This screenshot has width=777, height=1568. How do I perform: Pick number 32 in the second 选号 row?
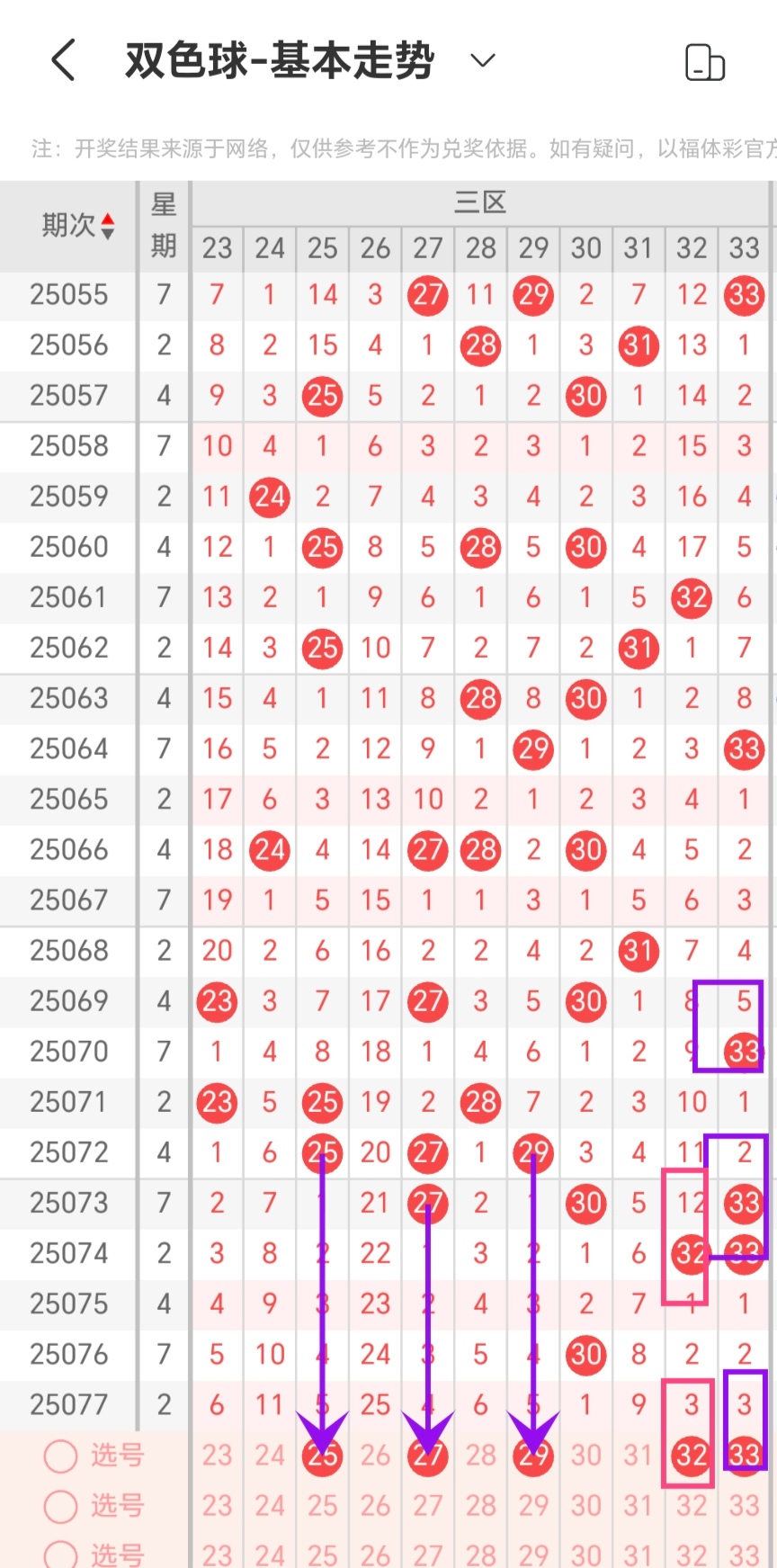(692, 1506)
